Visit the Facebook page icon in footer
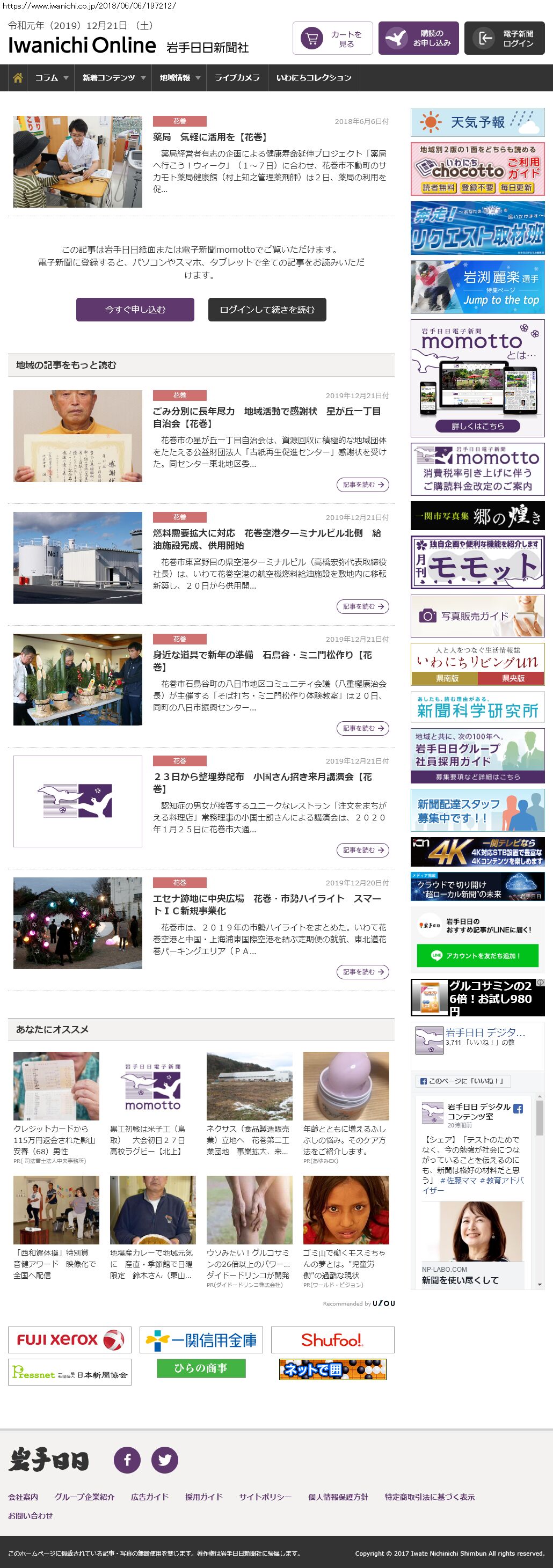The width and height of the screenshot is (553, 1568). [x=127, y=1460]
